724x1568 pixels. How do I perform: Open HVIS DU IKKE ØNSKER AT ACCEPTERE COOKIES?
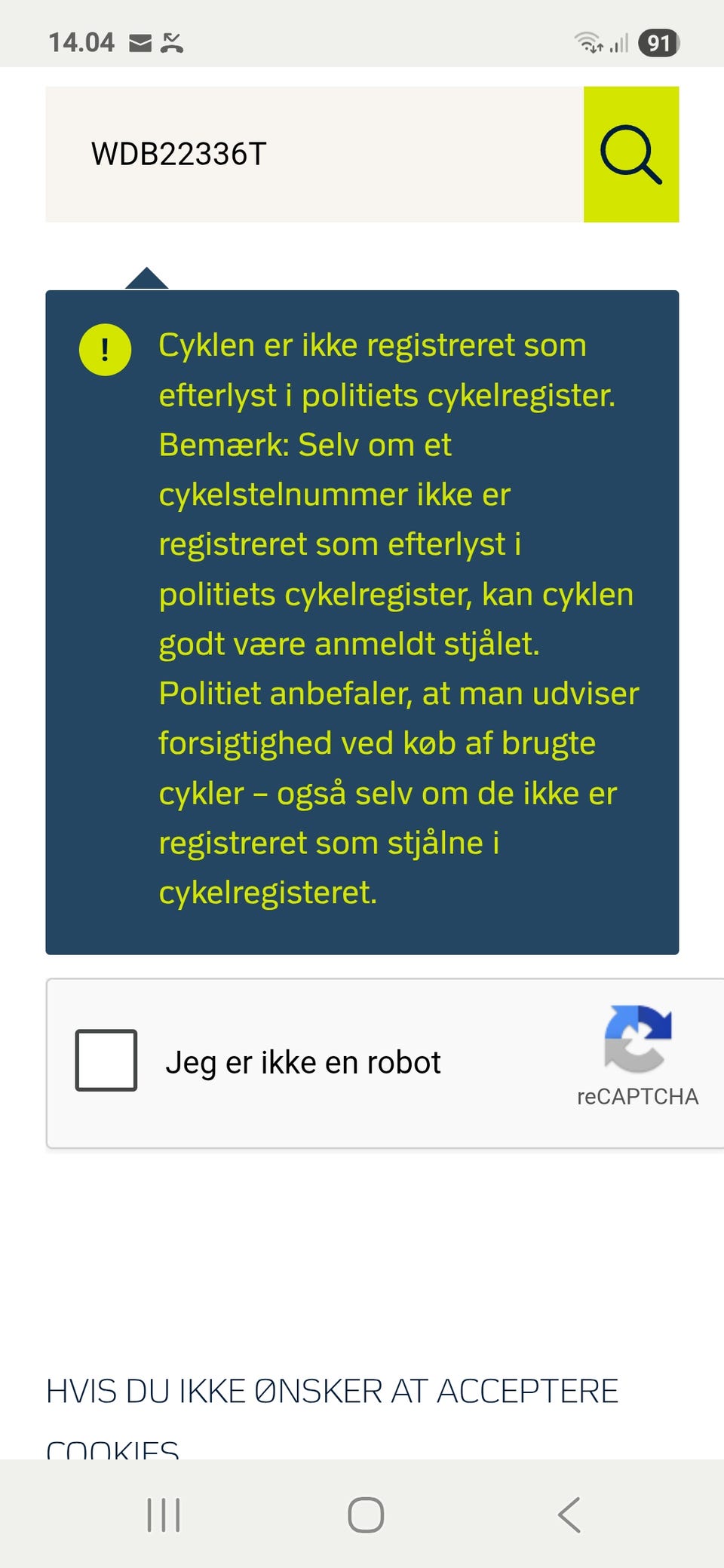point(332,1391)
